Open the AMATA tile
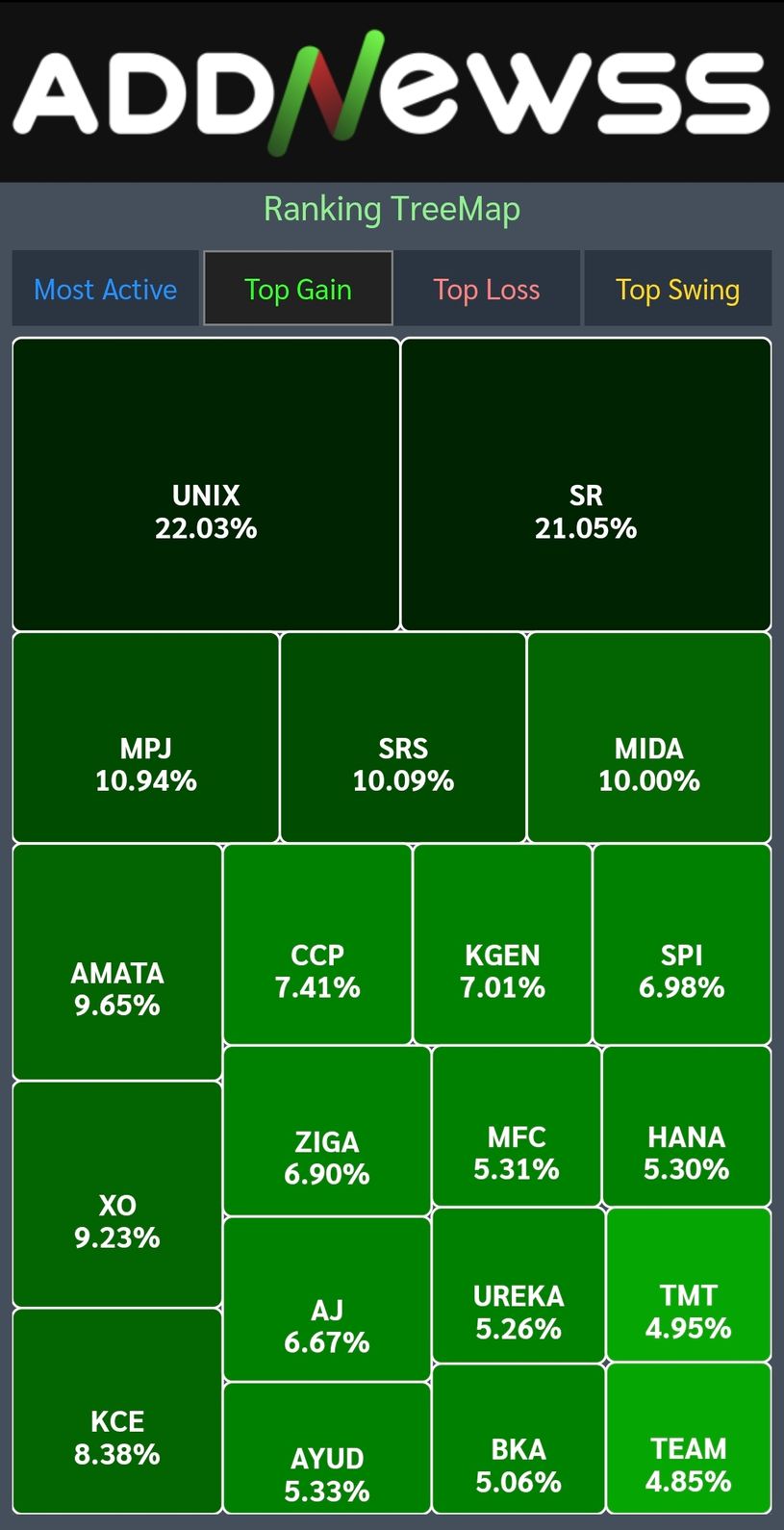Viewport: 784px width, 1530px height. pos(117,962)
